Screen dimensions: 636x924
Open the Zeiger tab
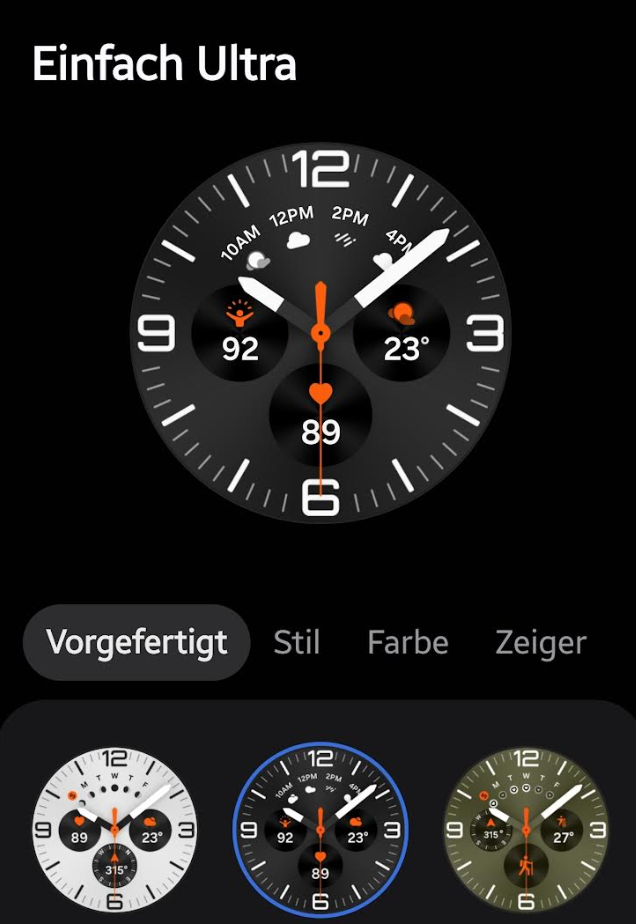tap(540, 642)
